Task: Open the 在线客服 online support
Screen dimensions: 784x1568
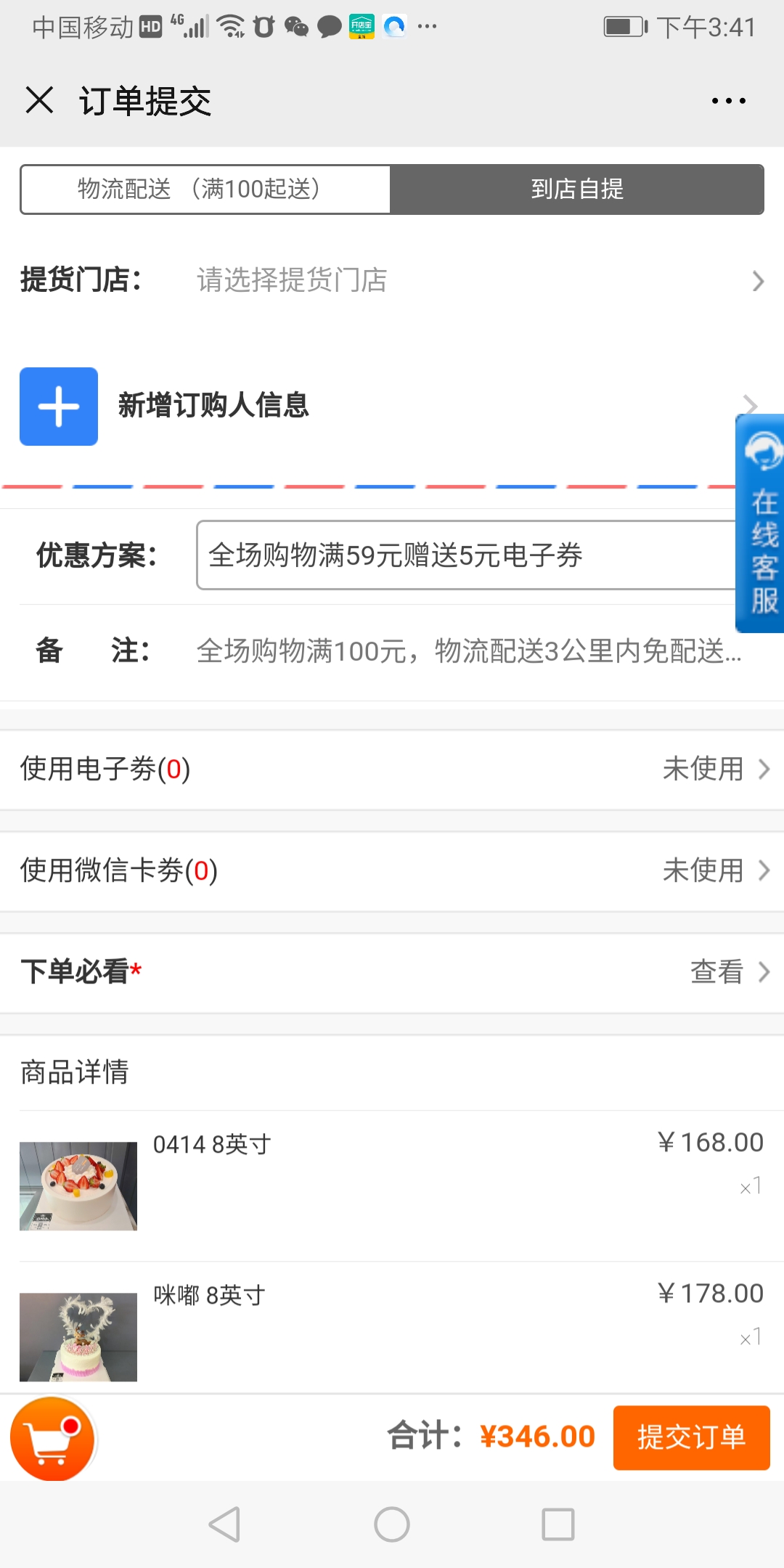Action: (760, 523)
